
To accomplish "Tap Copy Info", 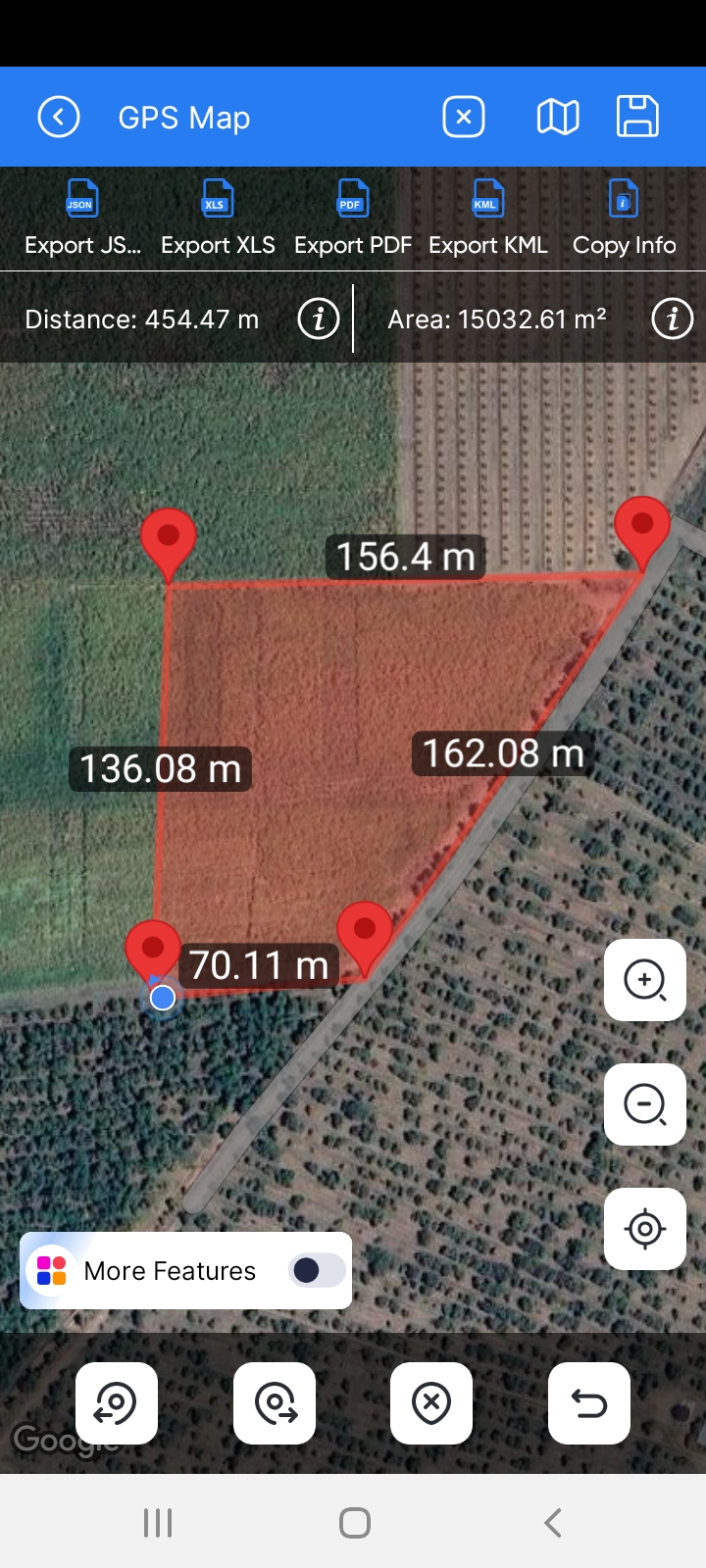I will [624, 220].
